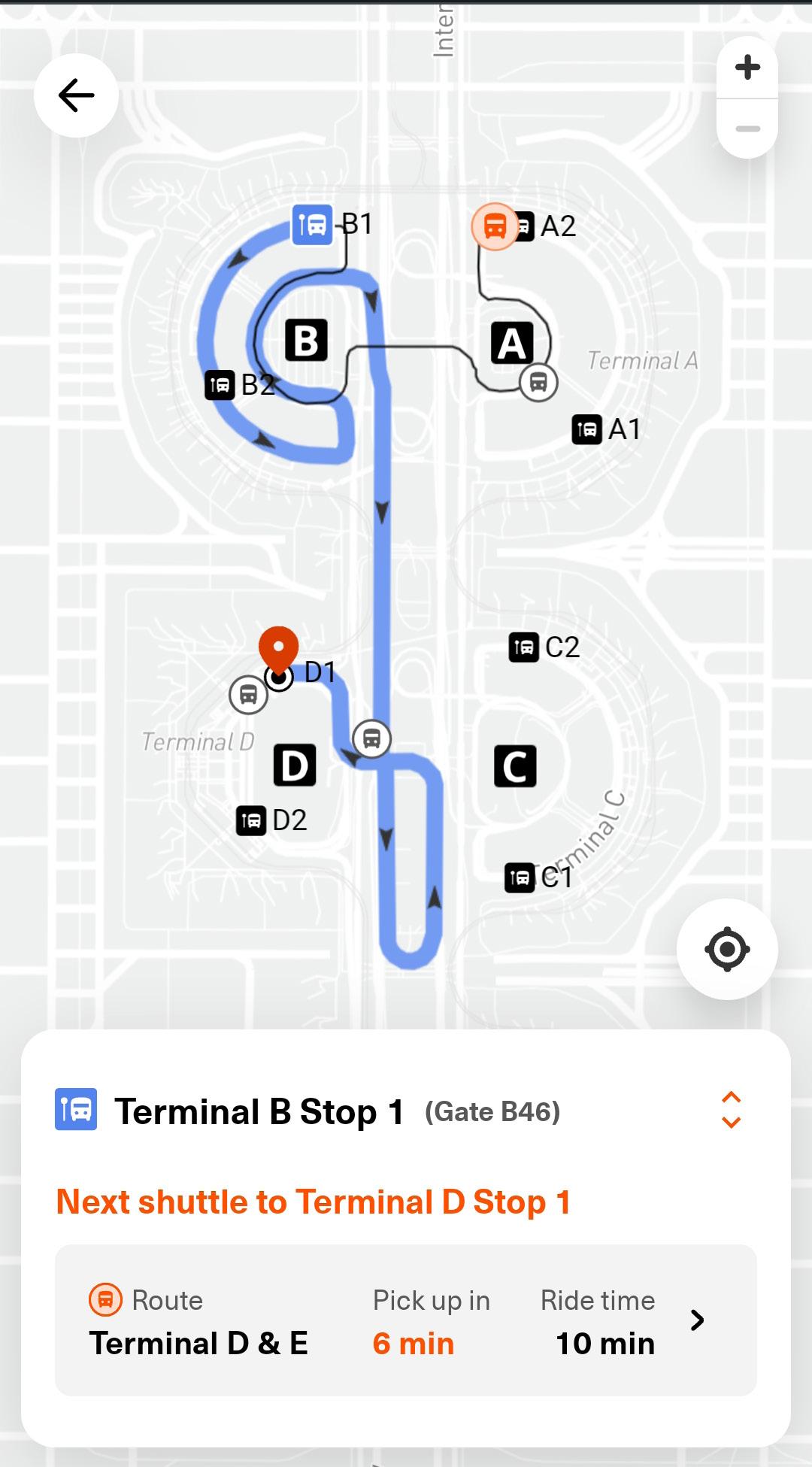This screenshot has height=1467, width=812.
Task: Select the C1 shuttle stop
Action: pyautogui.click(x=520, y=877)
